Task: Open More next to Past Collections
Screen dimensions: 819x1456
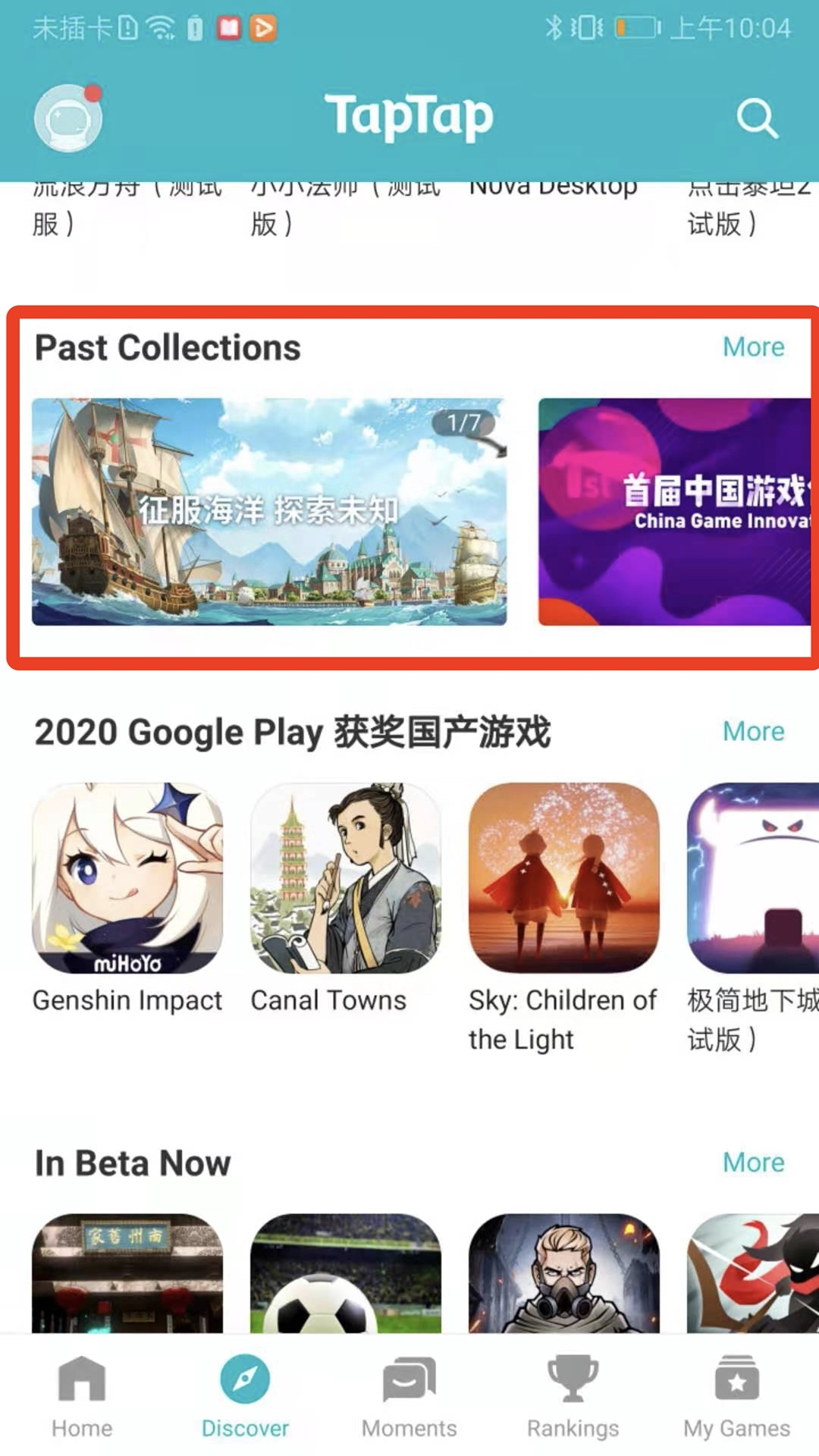Action: coord(752,347)
